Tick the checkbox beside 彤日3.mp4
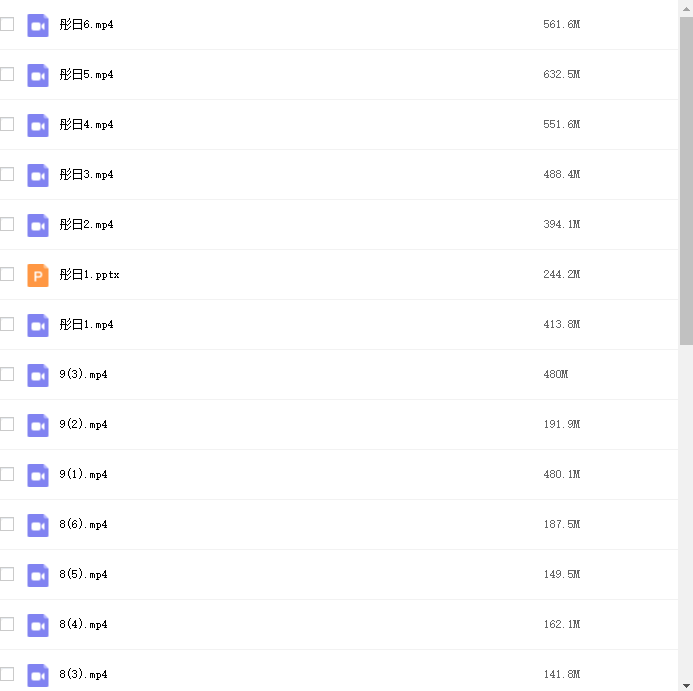The width and height of the screenshot is (693, 691). point(7,174)
